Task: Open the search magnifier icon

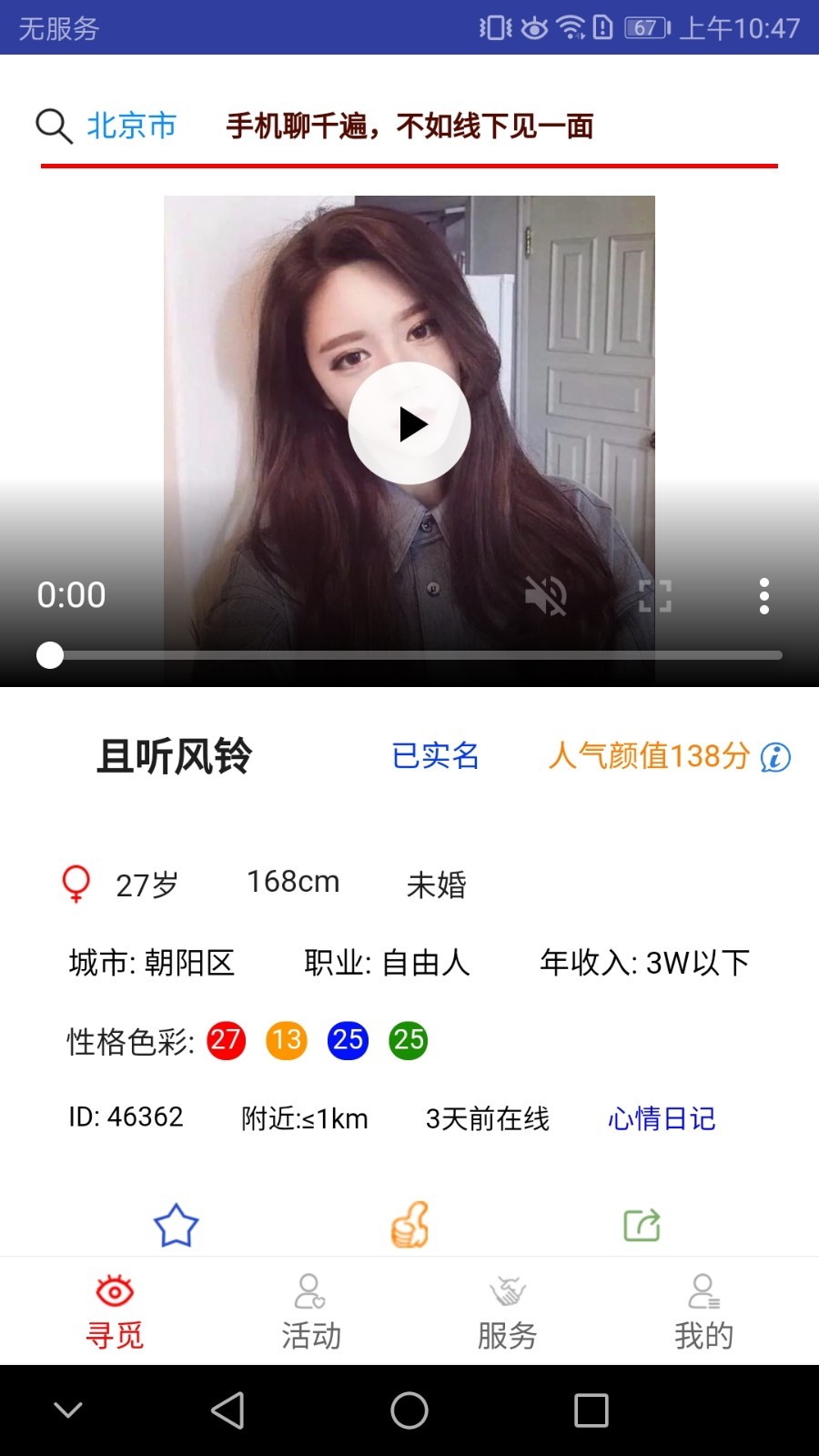Action: coord(54,126)
